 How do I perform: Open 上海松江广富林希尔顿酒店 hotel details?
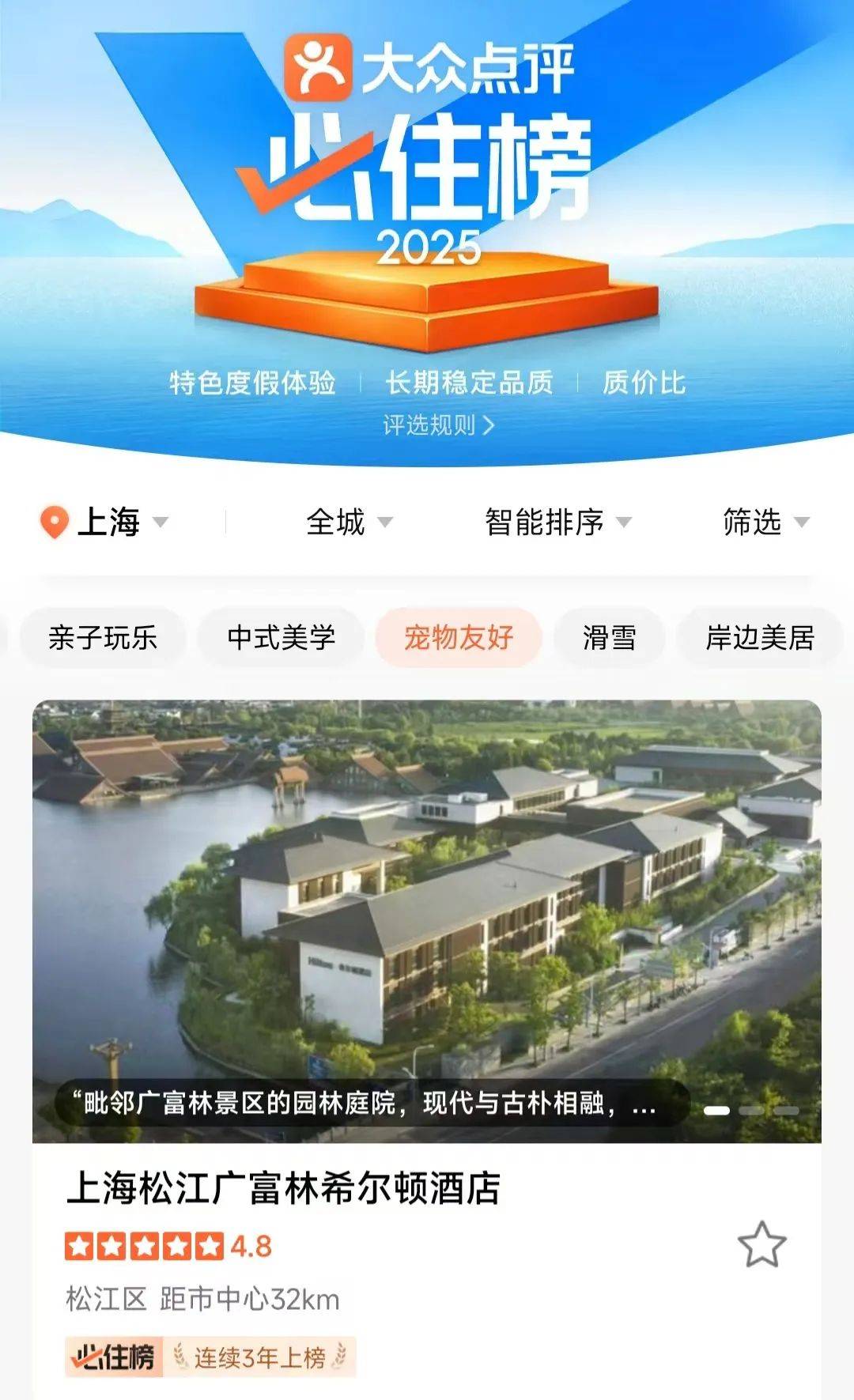[x=283, y=1188]
